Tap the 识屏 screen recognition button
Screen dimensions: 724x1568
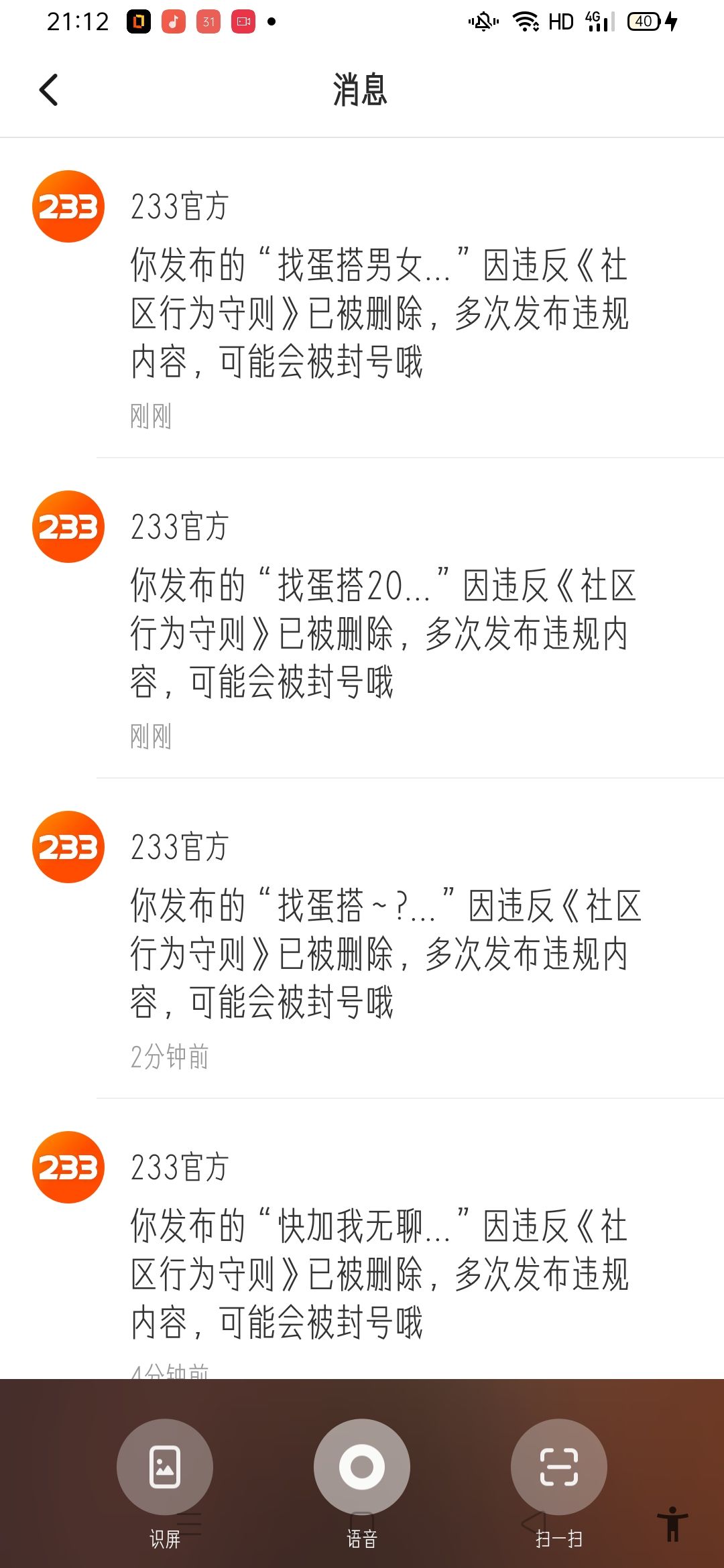(165, 1467)
